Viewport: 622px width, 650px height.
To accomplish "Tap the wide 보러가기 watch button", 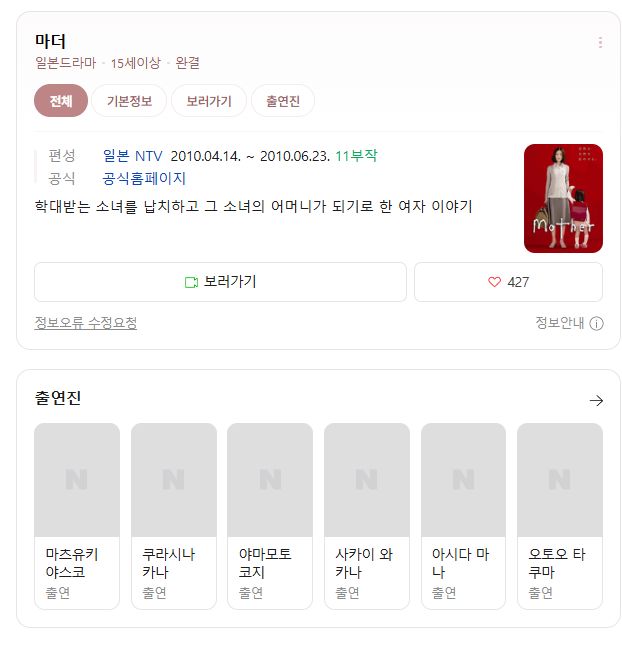I will pos(220,282).
